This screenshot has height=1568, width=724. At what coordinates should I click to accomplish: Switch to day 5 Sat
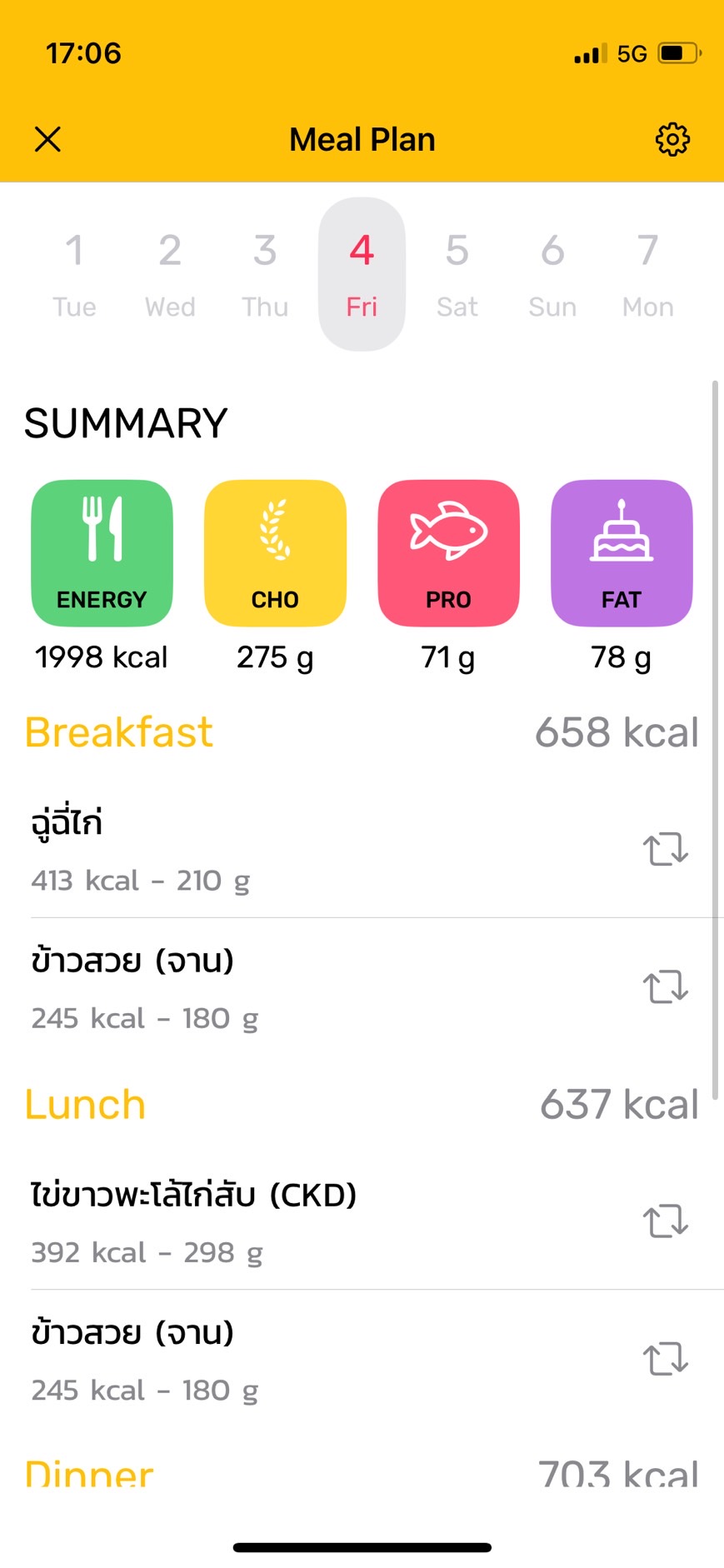point(457,274)
